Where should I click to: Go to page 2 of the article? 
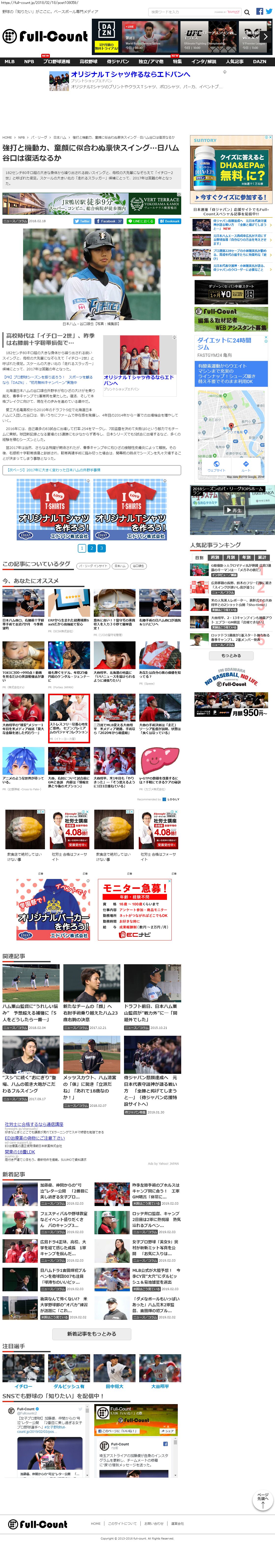pos(92,548)
